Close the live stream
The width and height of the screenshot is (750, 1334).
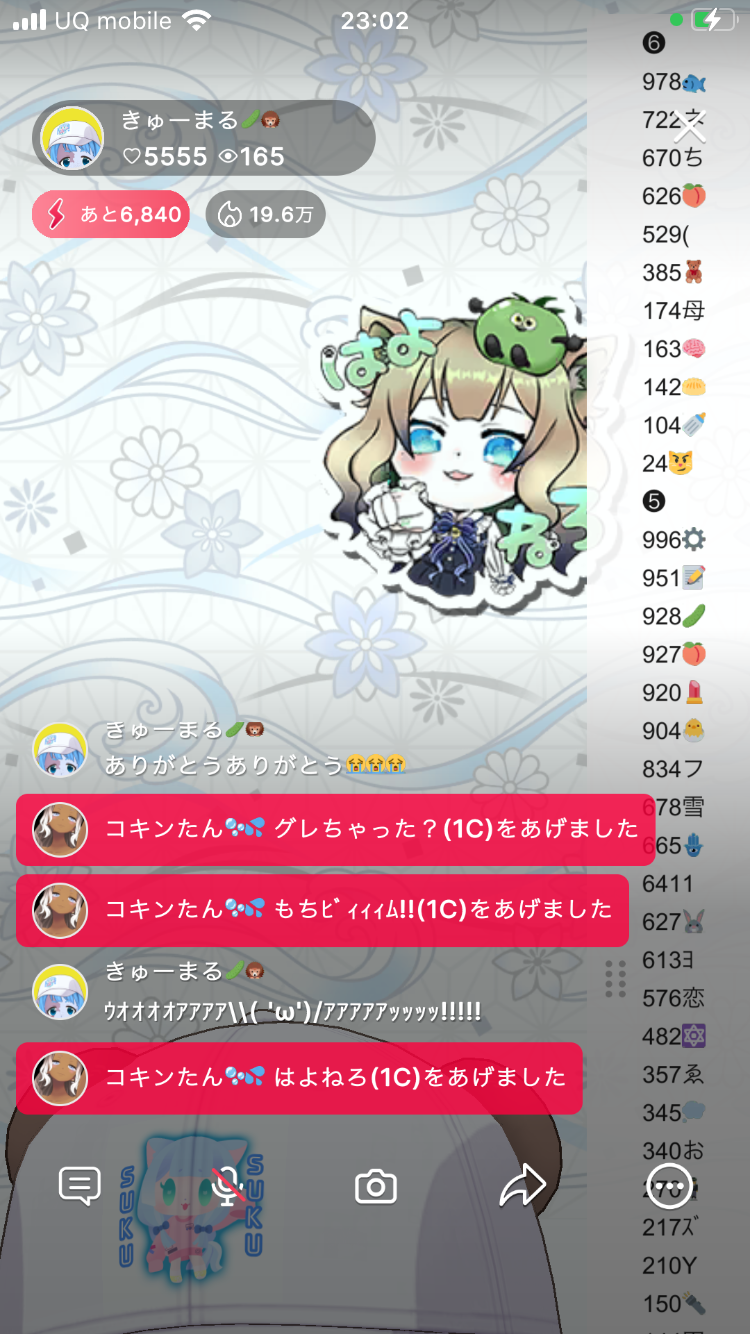pyautogui.click(x=690, y=126)
